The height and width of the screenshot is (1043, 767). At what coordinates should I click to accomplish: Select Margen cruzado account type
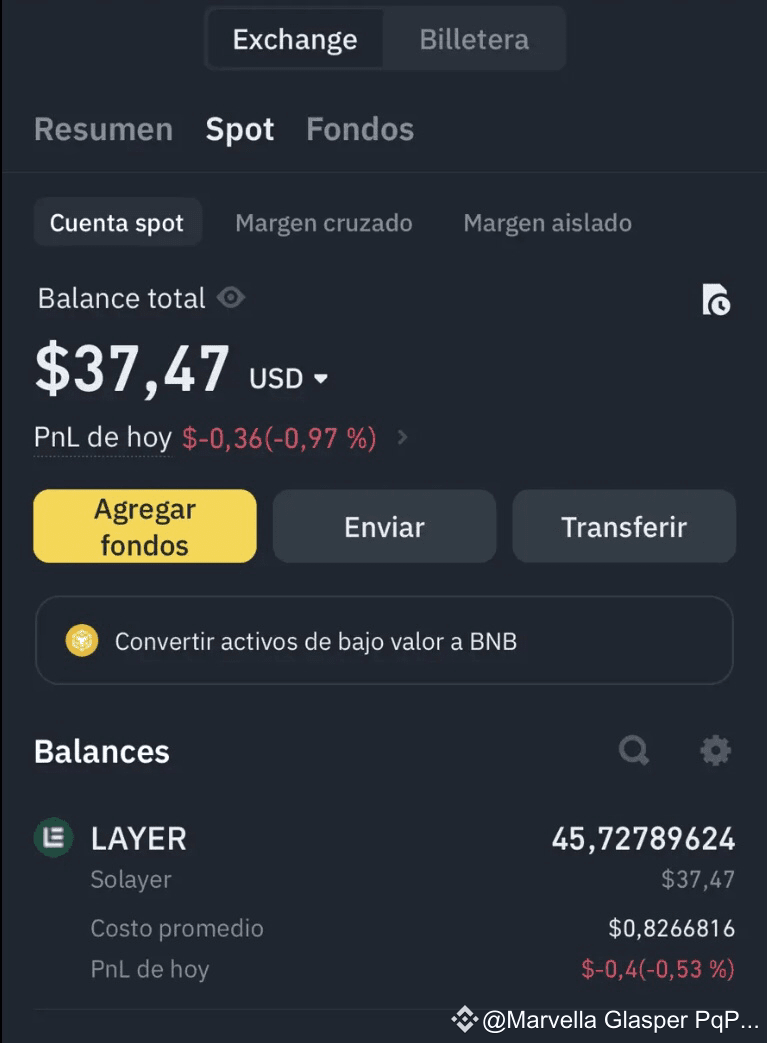(x=324, y=222)
